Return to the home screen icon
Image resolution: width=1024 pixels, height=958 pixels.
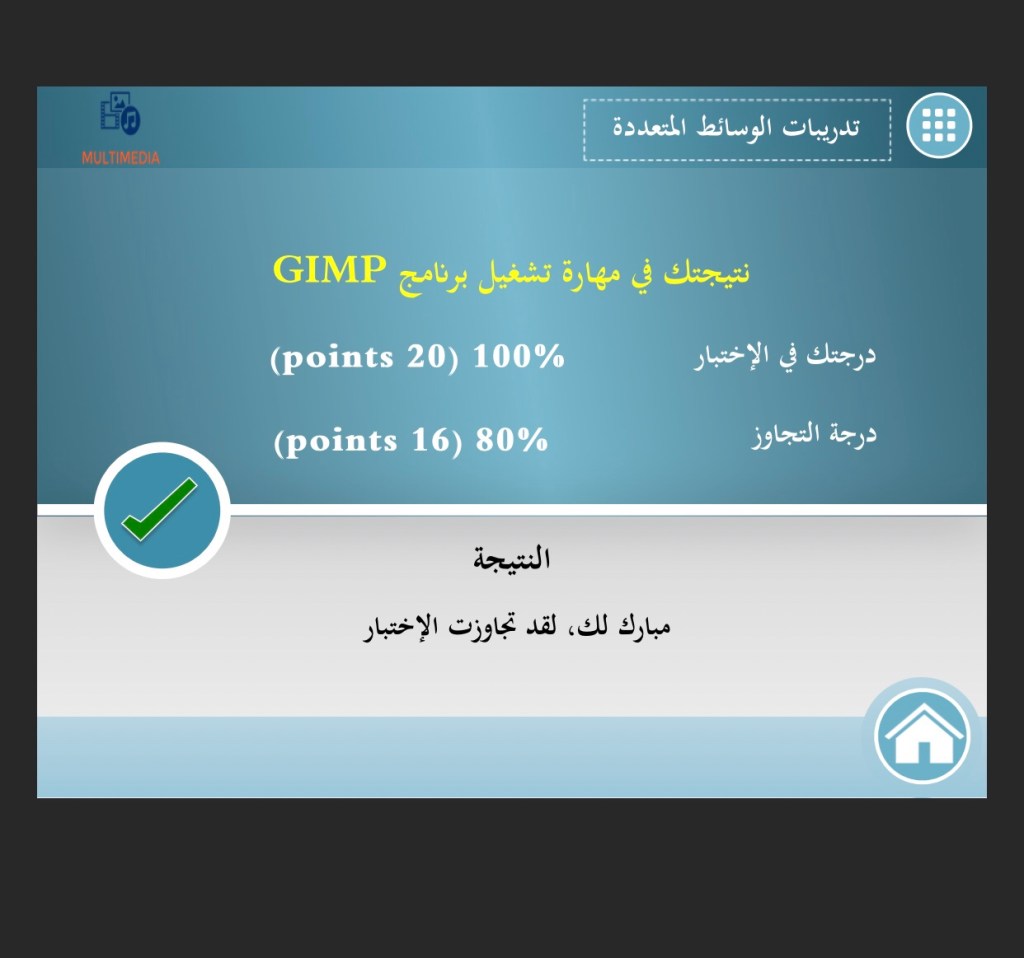pos(922,736)
